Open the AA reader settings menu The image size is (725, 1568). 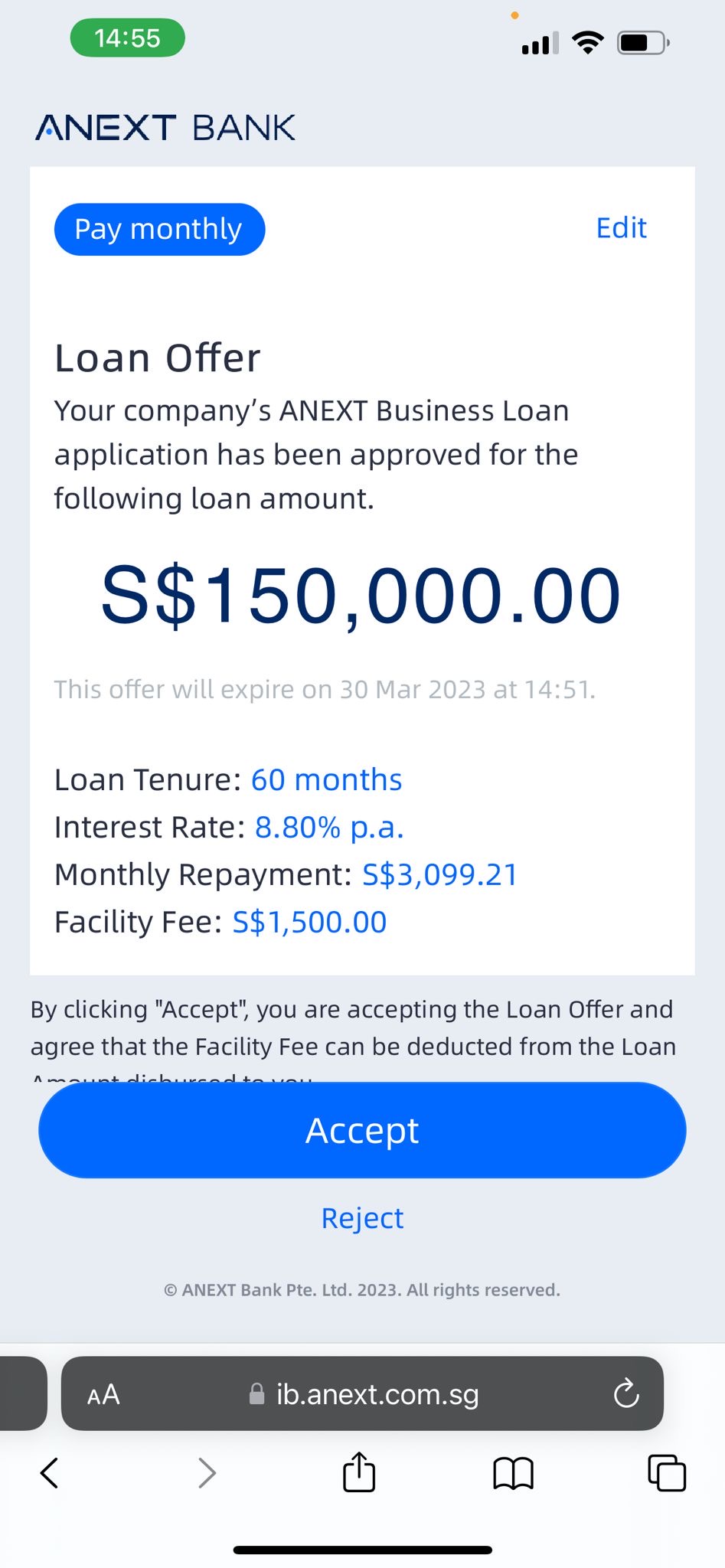point(103,1394)
